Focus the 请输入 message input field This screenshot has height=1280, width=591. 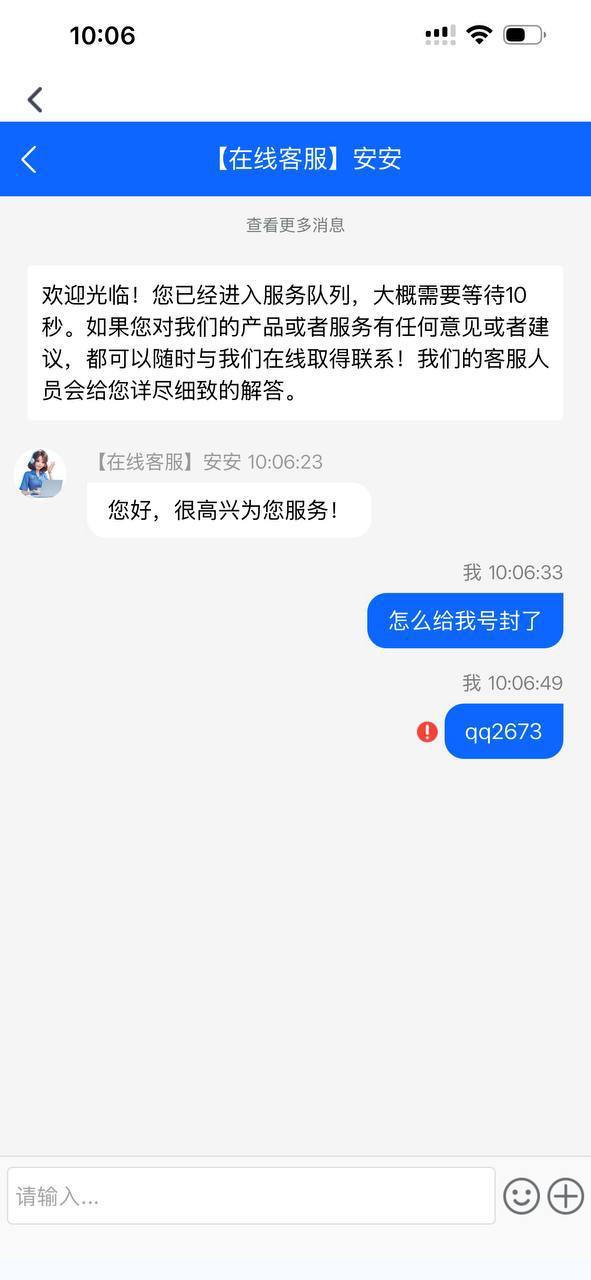tap(251, 1196)
